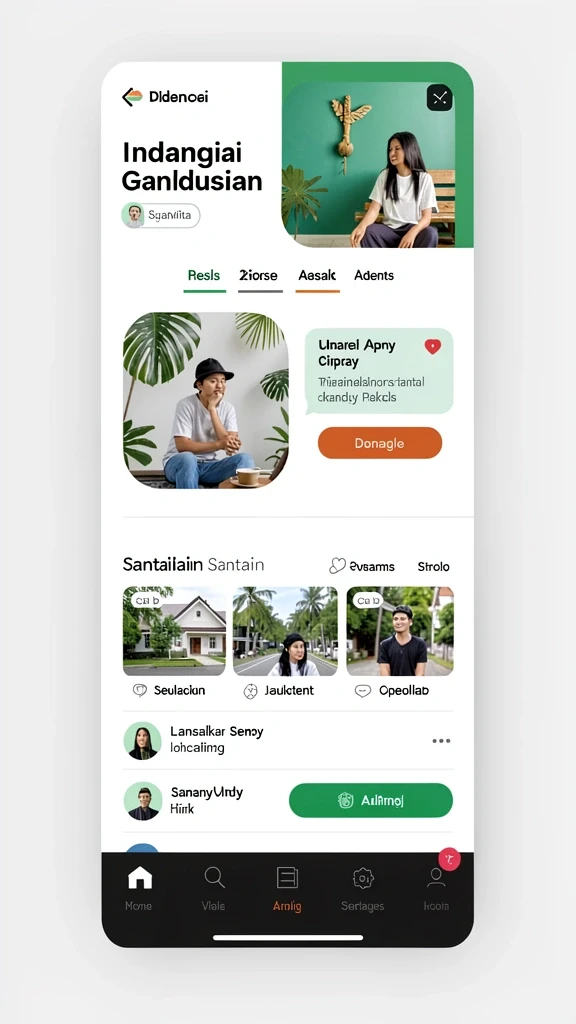Go back using the Didenoei arrow
Viewport: 576px width, 1024px height.
point(132,97)
